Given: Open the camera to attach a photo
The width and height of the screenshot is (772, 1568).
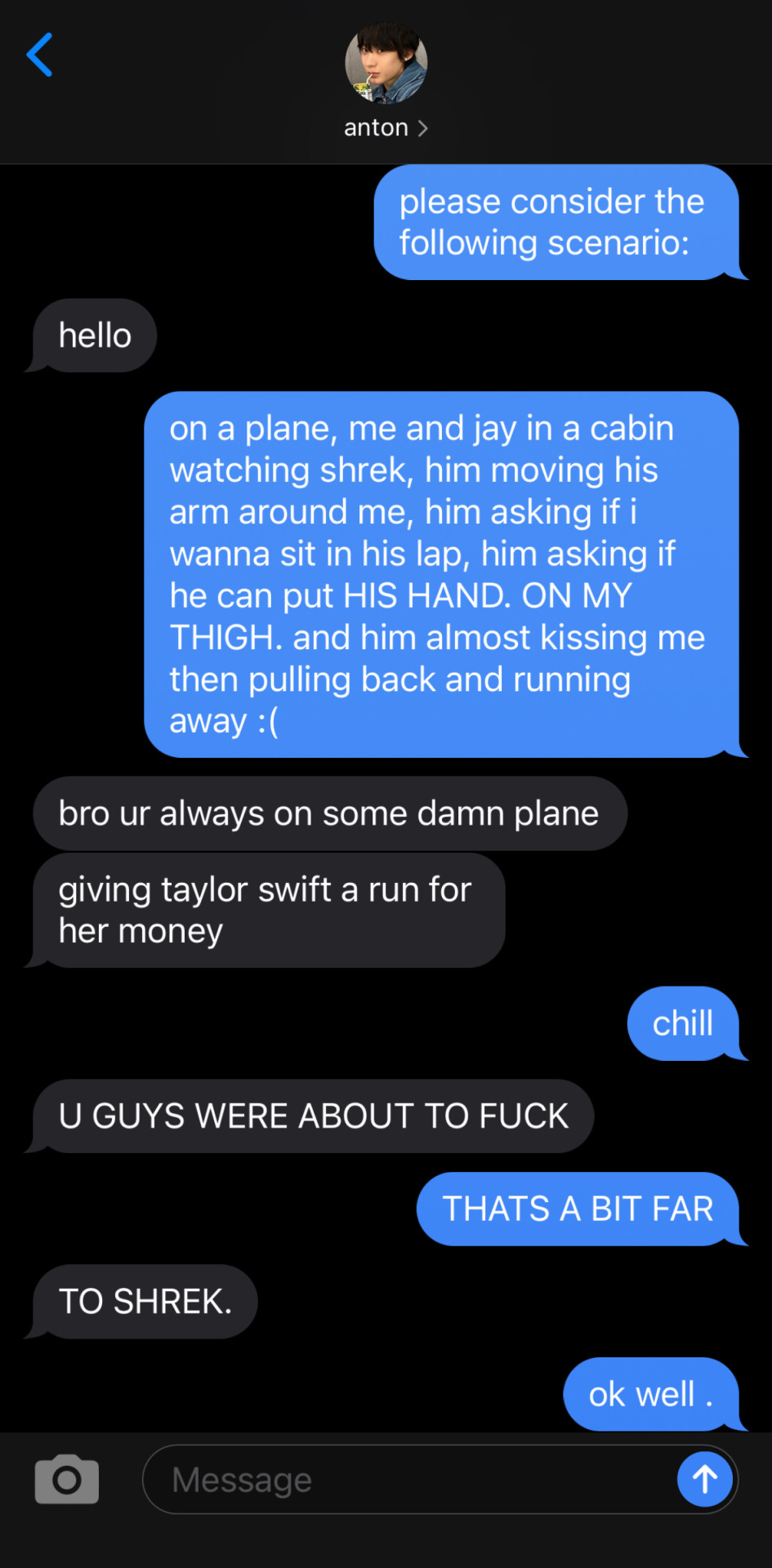Looking at the screenshot, I should pyautogui.click(x=67, y=1479).
